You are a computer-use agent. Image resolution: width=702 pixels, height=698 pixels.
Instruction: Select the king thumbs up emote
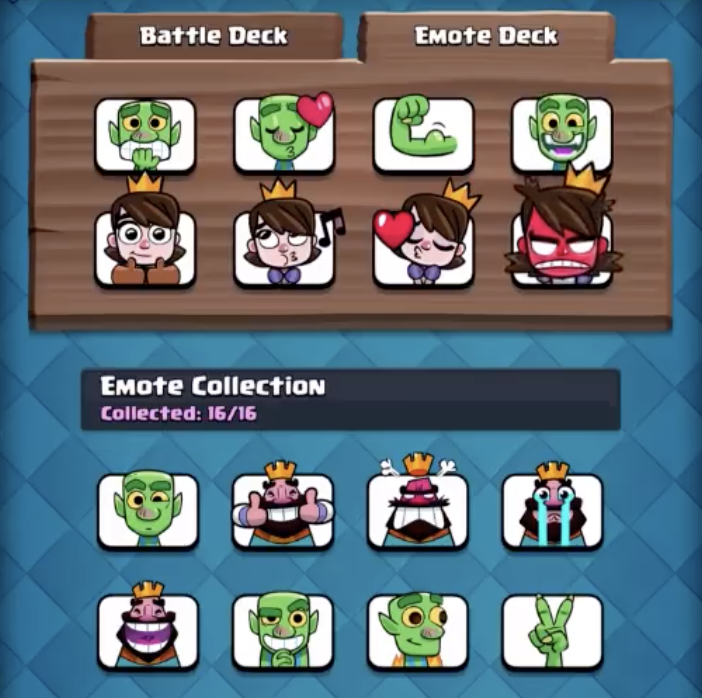coord(283,510)
